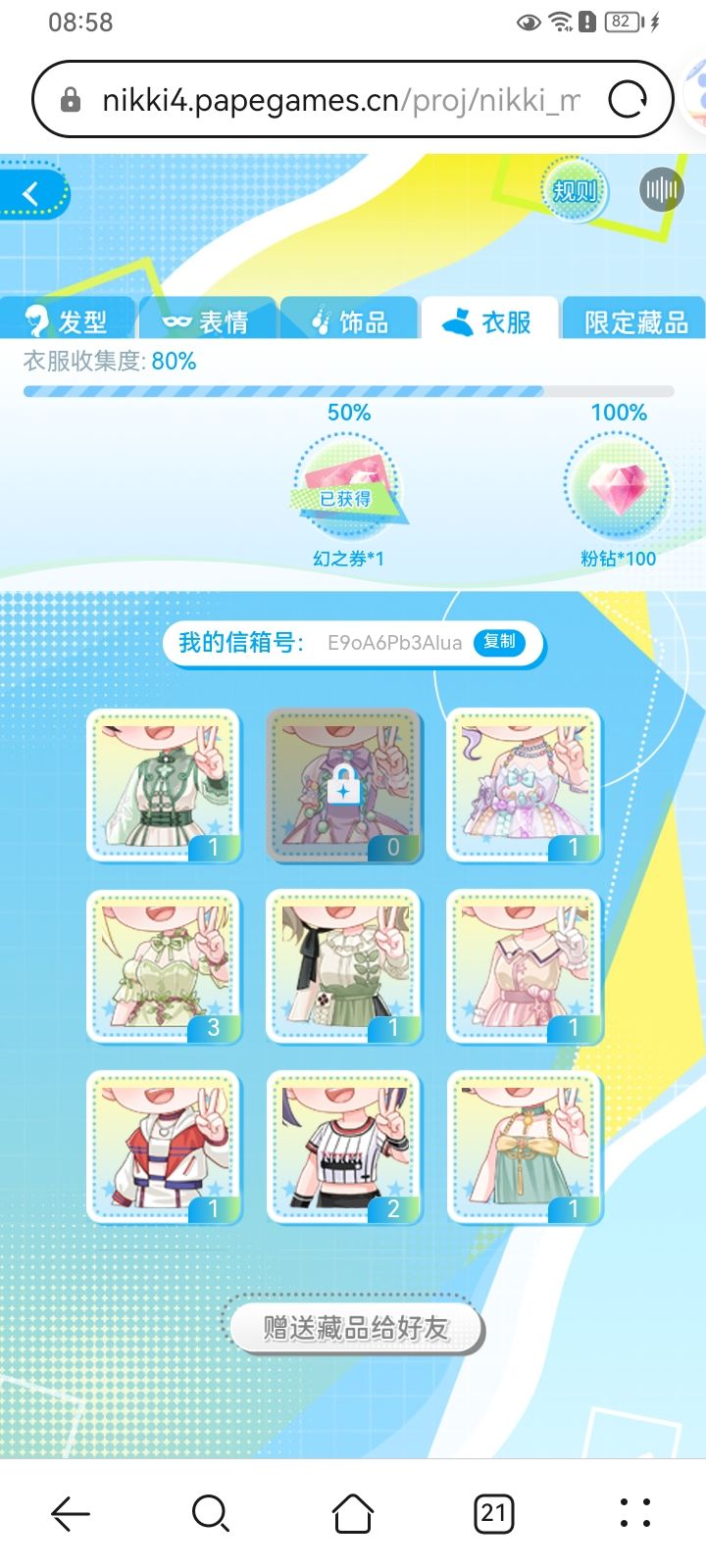Tap the address bar to edit the URL
The height and width of the screenshot is (1568, 706).
[x=333, y=98]
